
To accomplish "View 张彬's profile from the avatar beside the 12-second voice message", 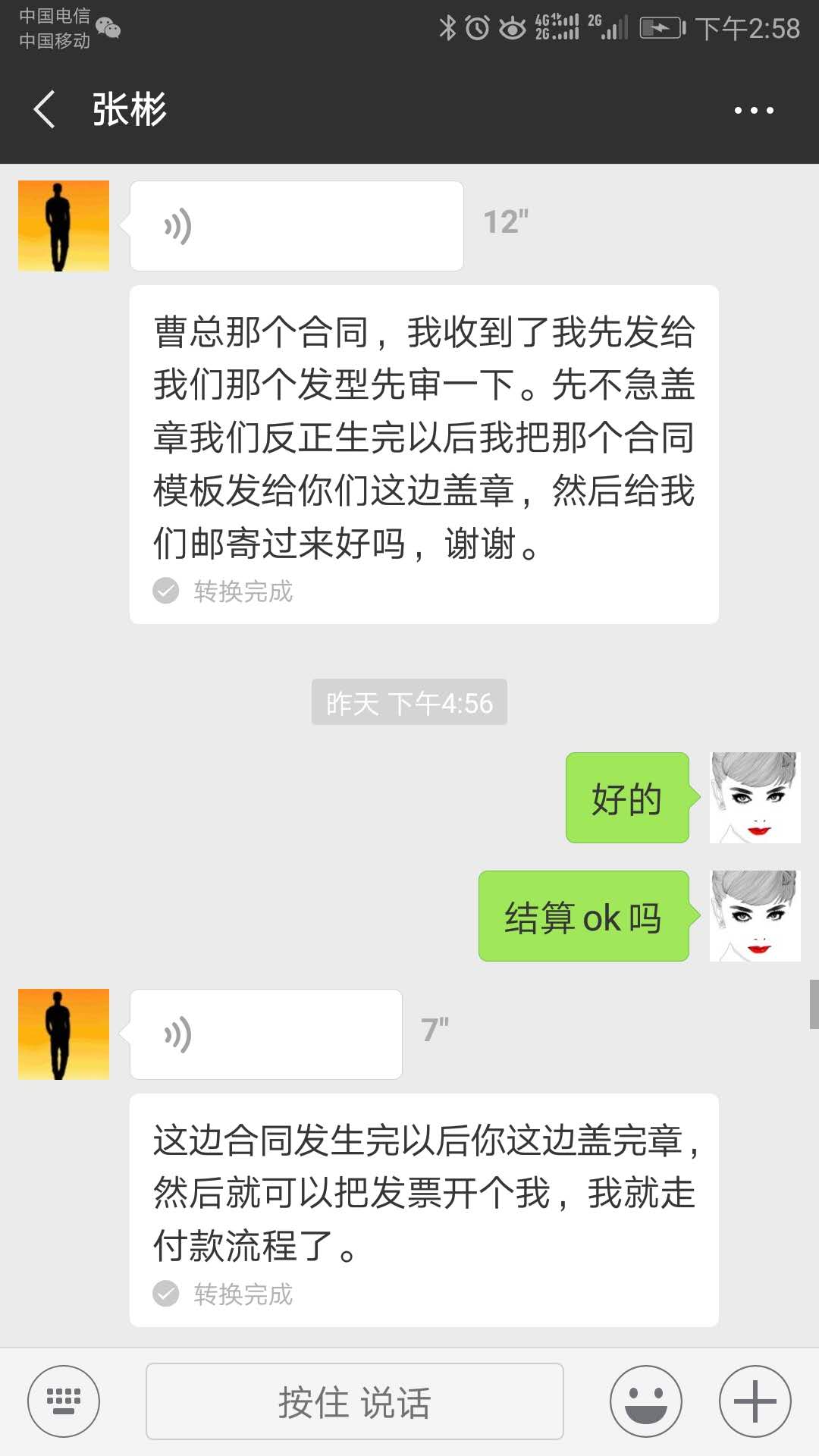I will [x=64, y=226].
